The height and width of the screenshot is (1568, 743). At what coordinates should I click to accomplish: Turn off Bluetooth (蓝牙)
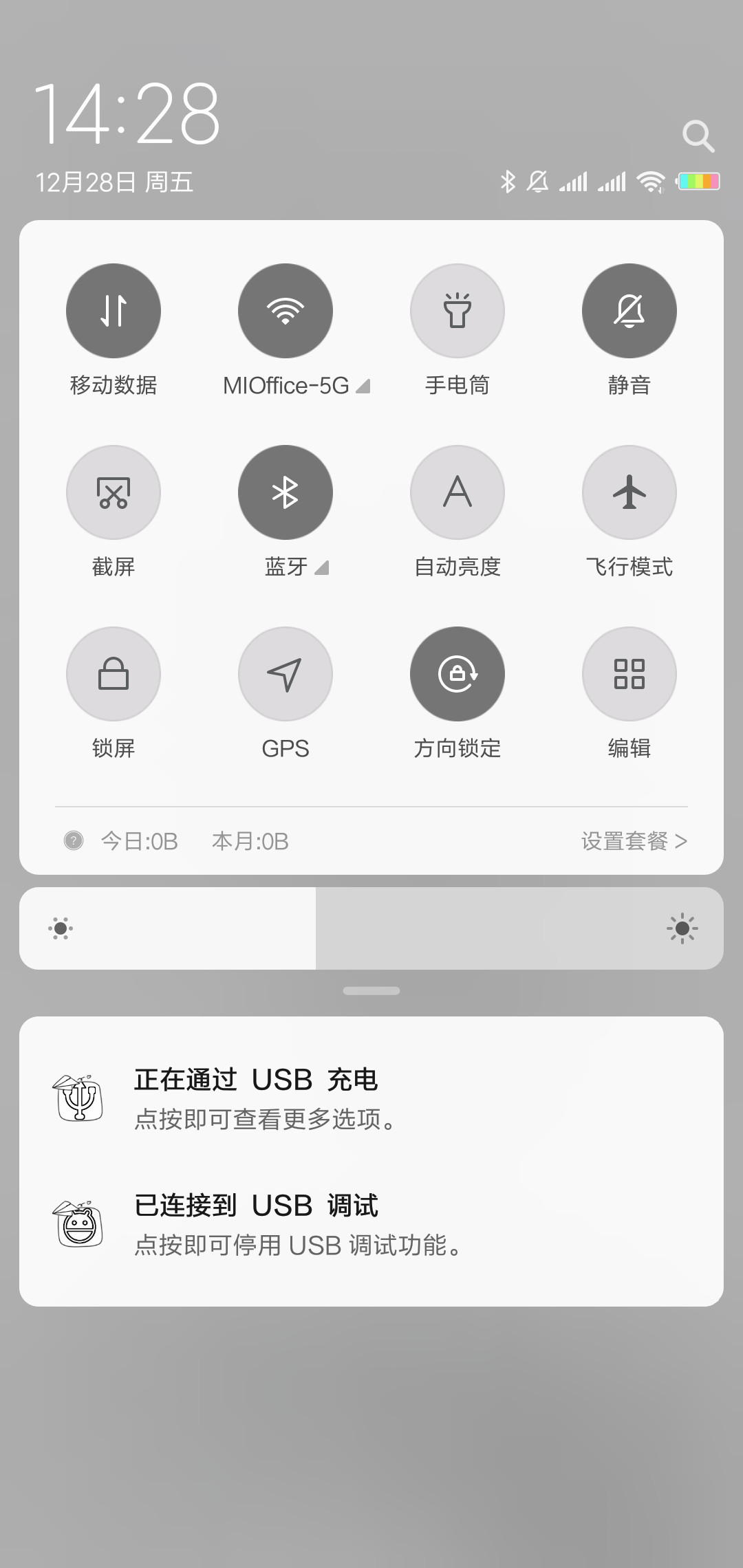tap(286, 492)
